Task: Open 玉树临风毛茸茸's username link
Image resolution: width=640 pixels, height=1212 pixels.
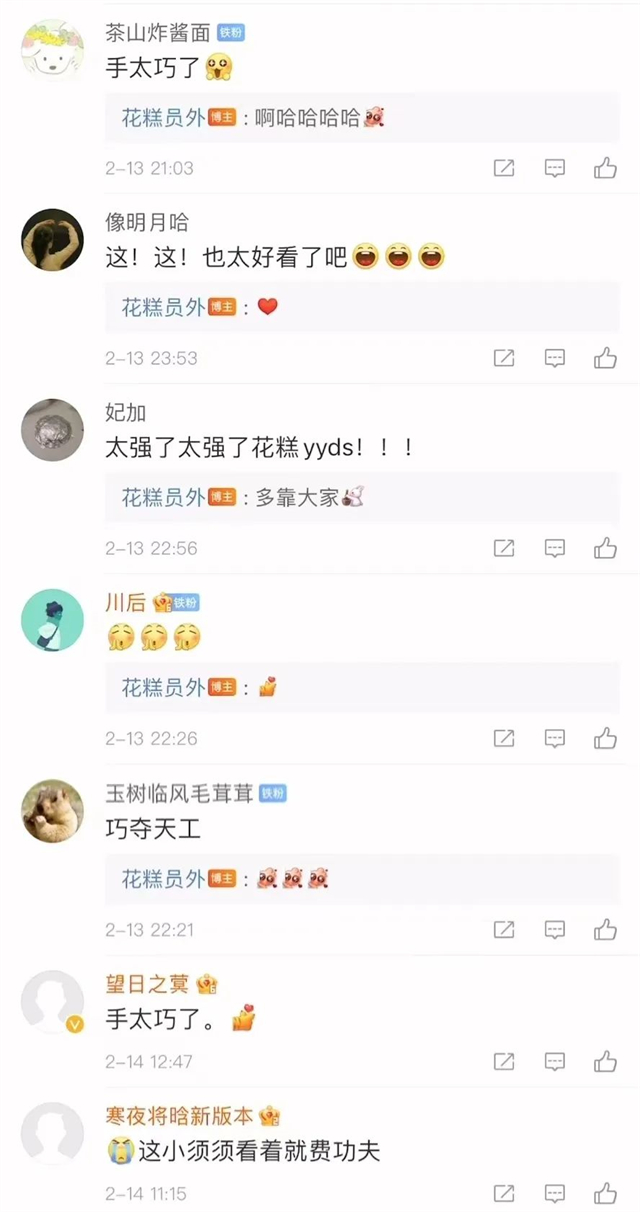Action: pos(179,793)
